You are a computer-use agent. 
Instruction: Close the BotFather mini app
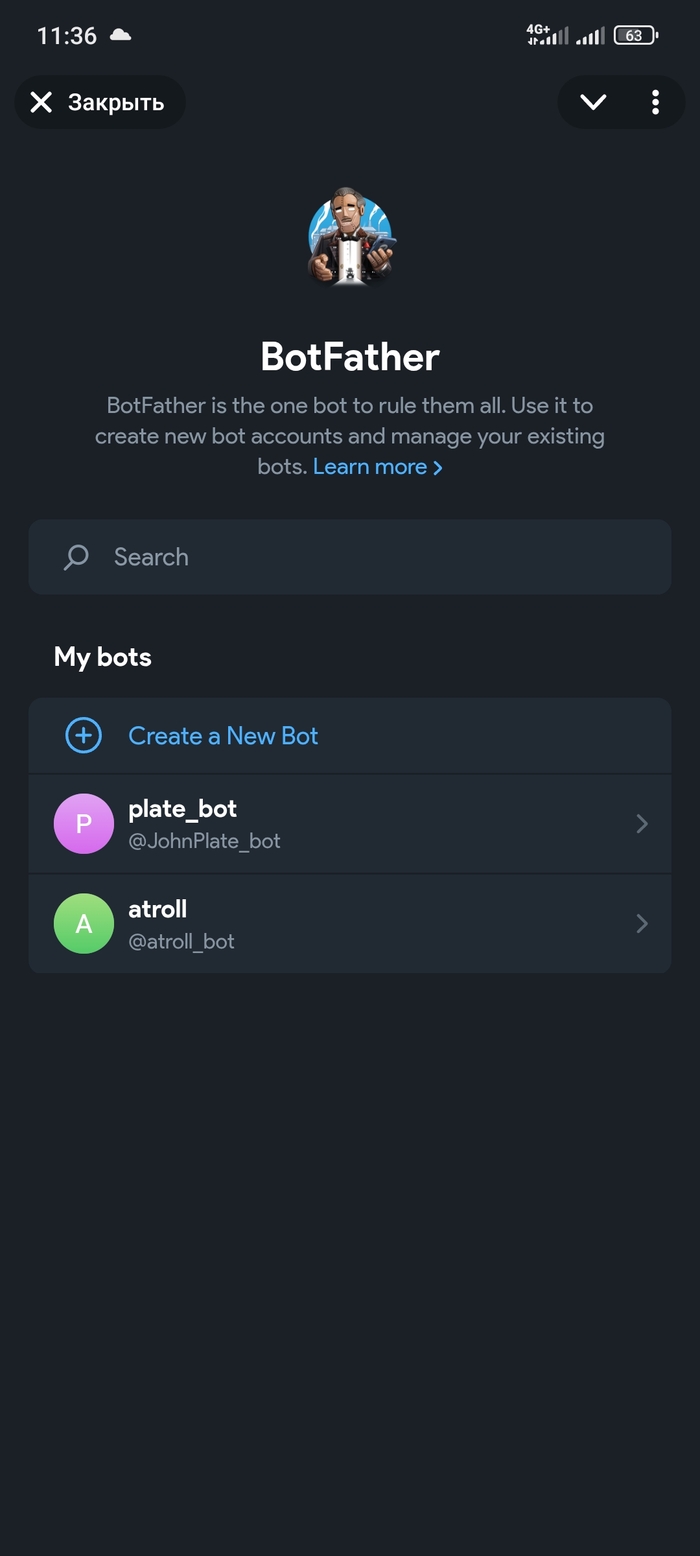point(99,102)
